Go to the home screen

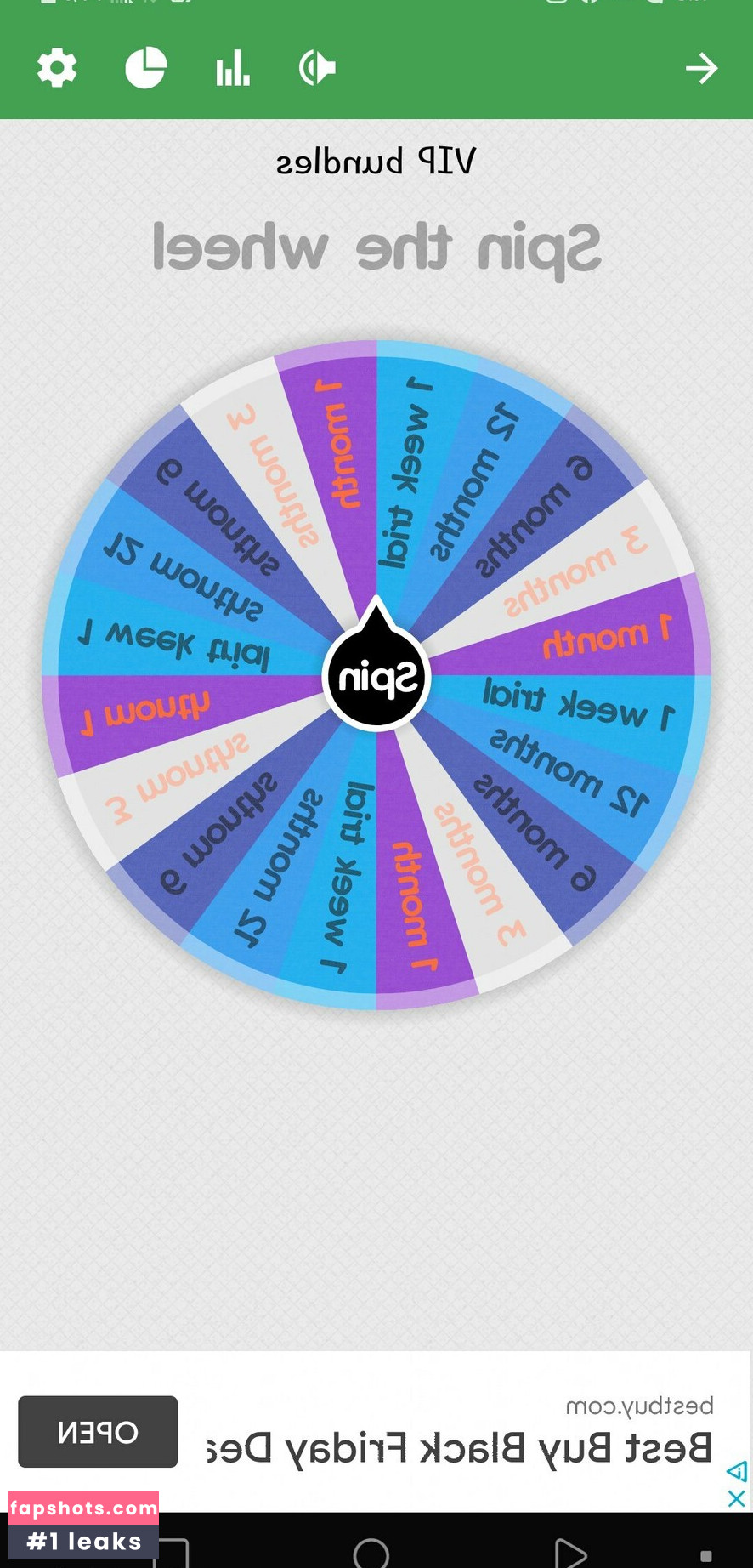pyautogui.click(x=371, y=1553)
